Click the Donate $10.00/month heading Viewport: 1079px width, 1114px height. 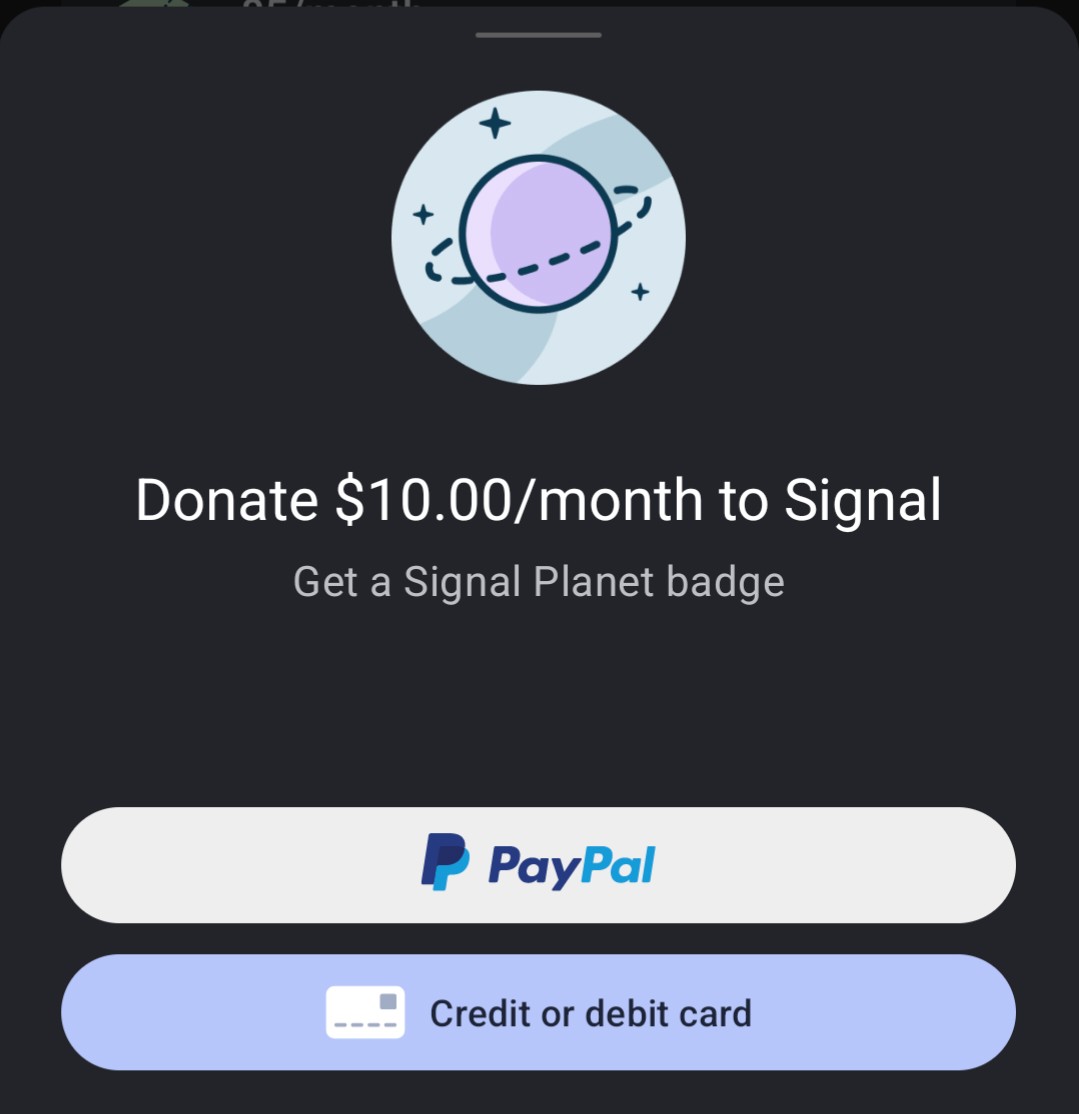pyautogui.click(x=538, y=500)
